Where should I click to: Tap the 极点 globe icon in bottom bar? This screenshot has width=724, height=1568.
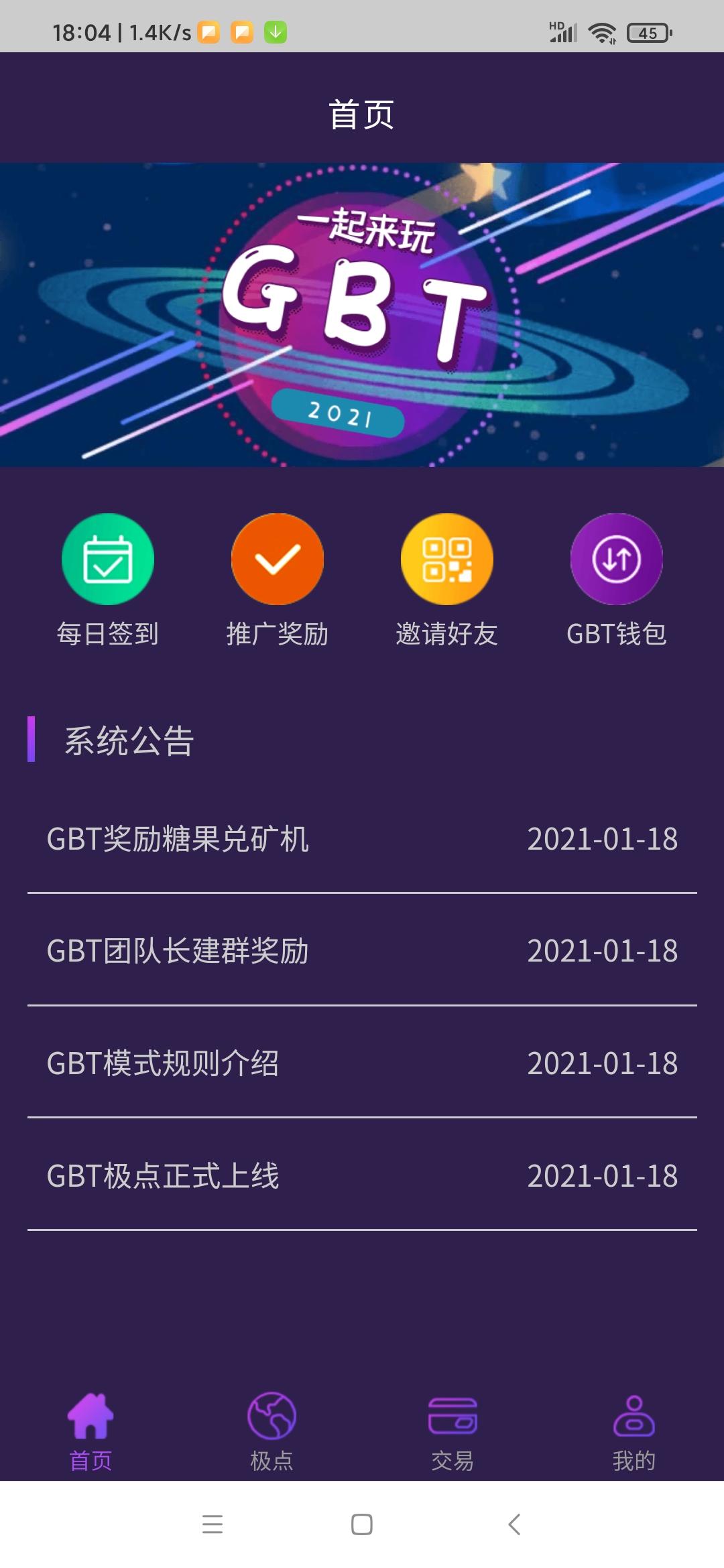click(270, 1417)
